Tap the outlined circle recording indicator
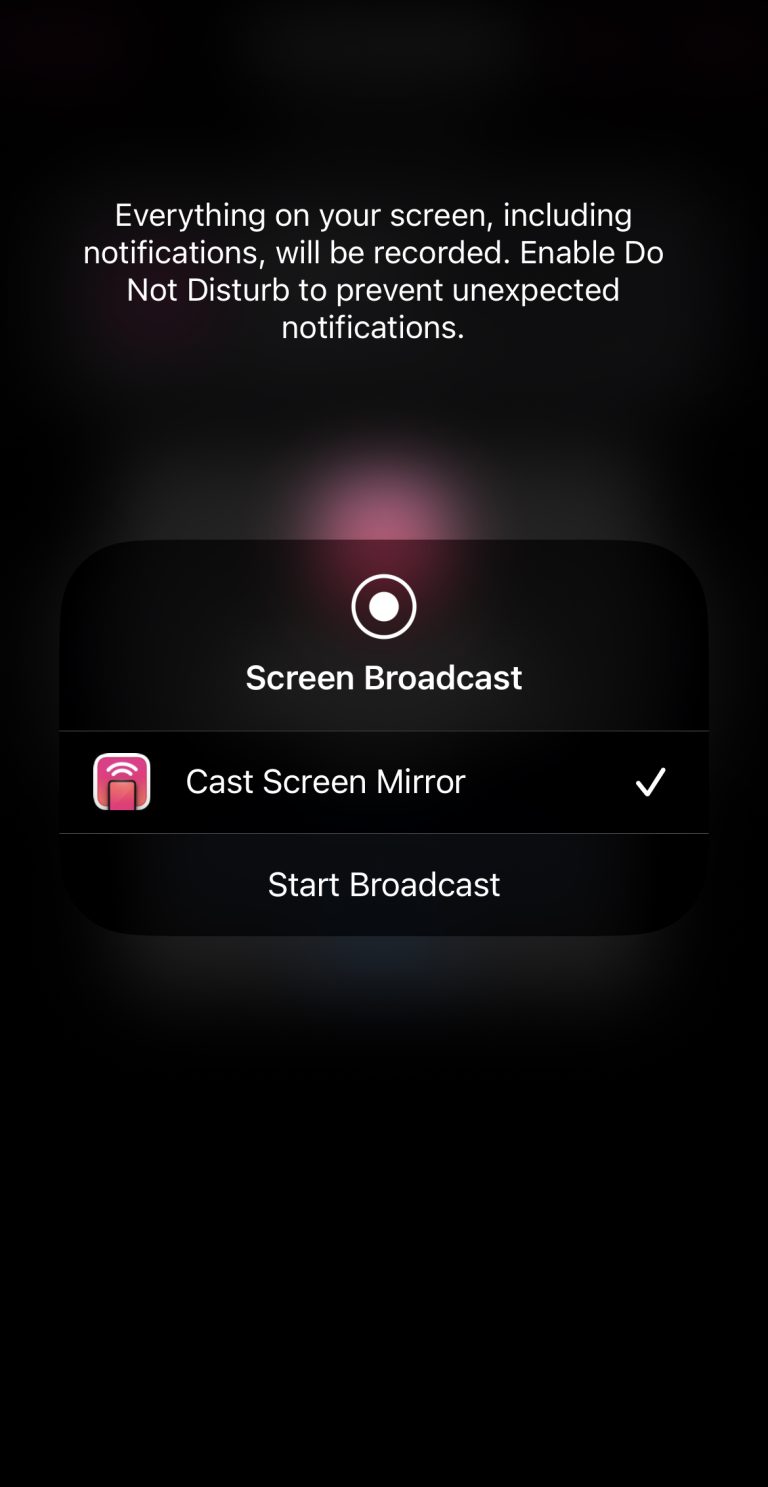The height and width of the screenshot is (1487, 768). (384, 605)
